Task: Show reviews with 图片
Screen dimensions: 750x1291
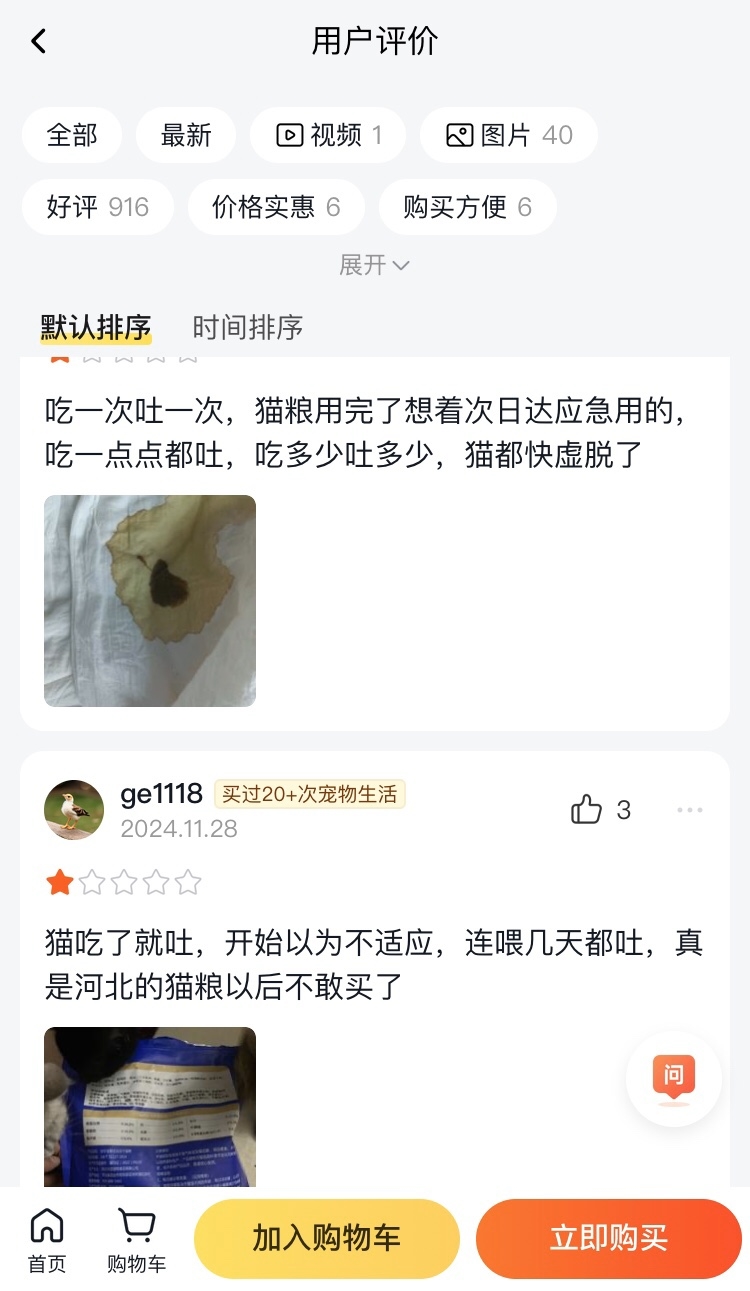Action: (508, 135)
